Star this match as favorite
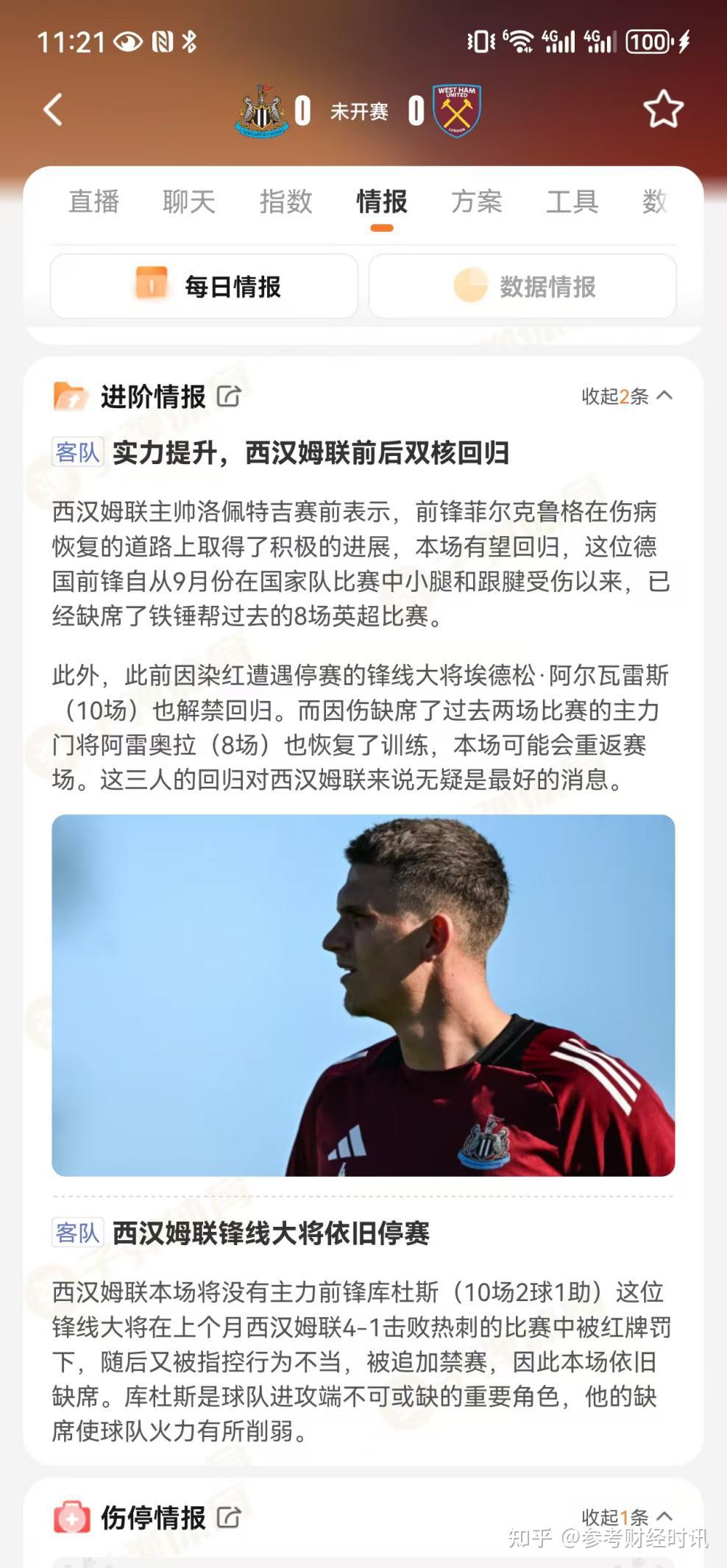This screenshot has width=727, height=1568. point(664,110)
